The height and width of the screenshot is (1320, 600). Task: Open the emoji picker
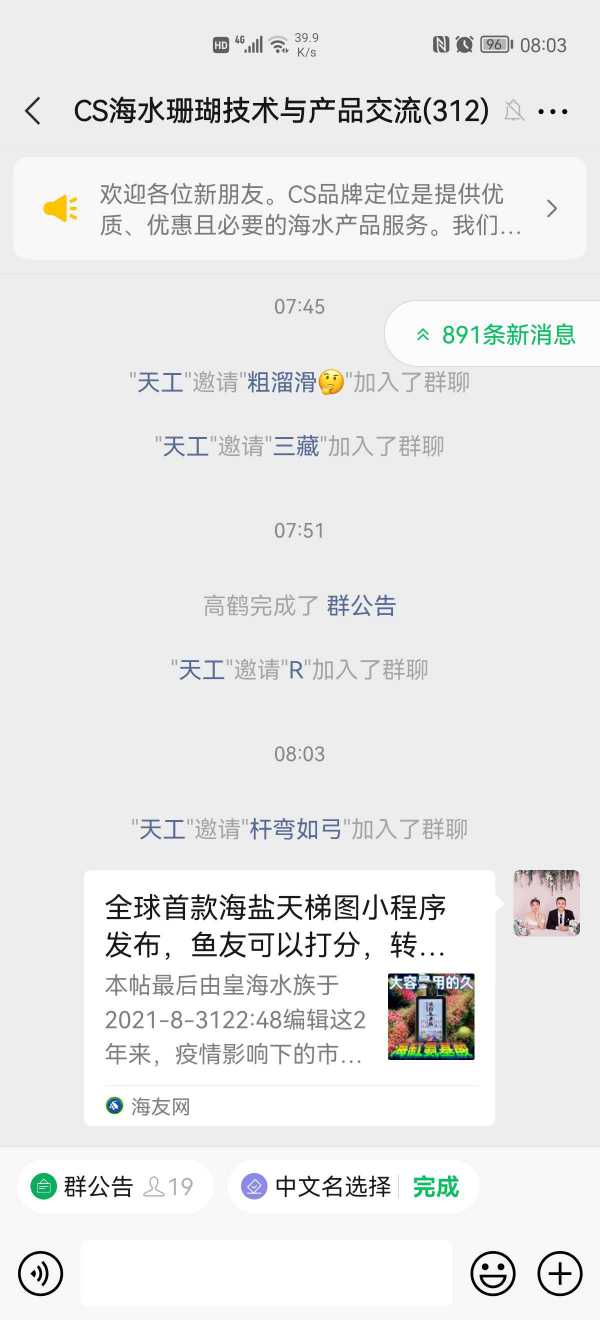pos(493,1273)
